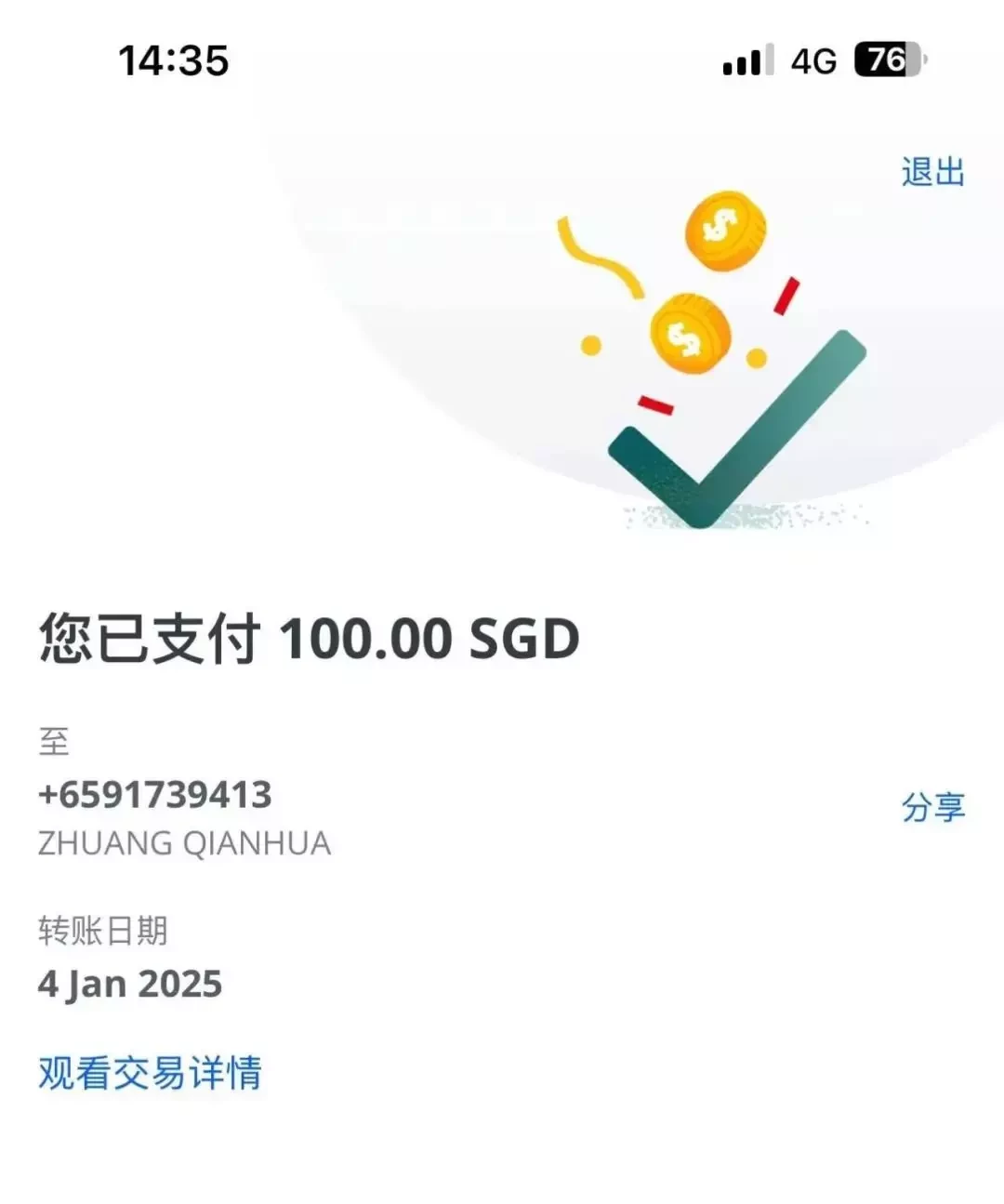1004x1204 pixels.
Task: Open 观看交易详情 transaction details
Action: click(x=150, y=1073)
